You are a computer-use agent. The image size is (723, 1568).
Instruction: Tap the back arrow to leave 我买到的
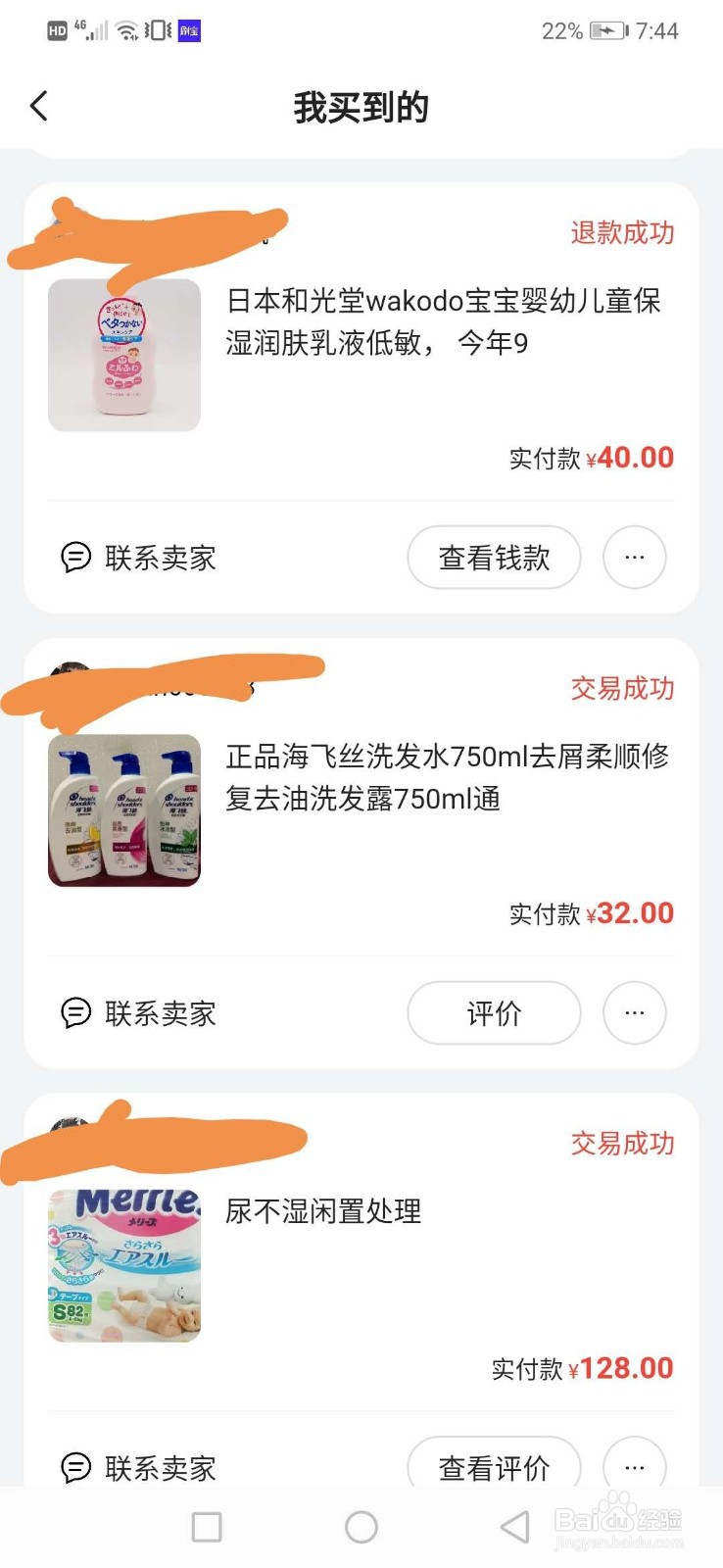pos(39,105)
